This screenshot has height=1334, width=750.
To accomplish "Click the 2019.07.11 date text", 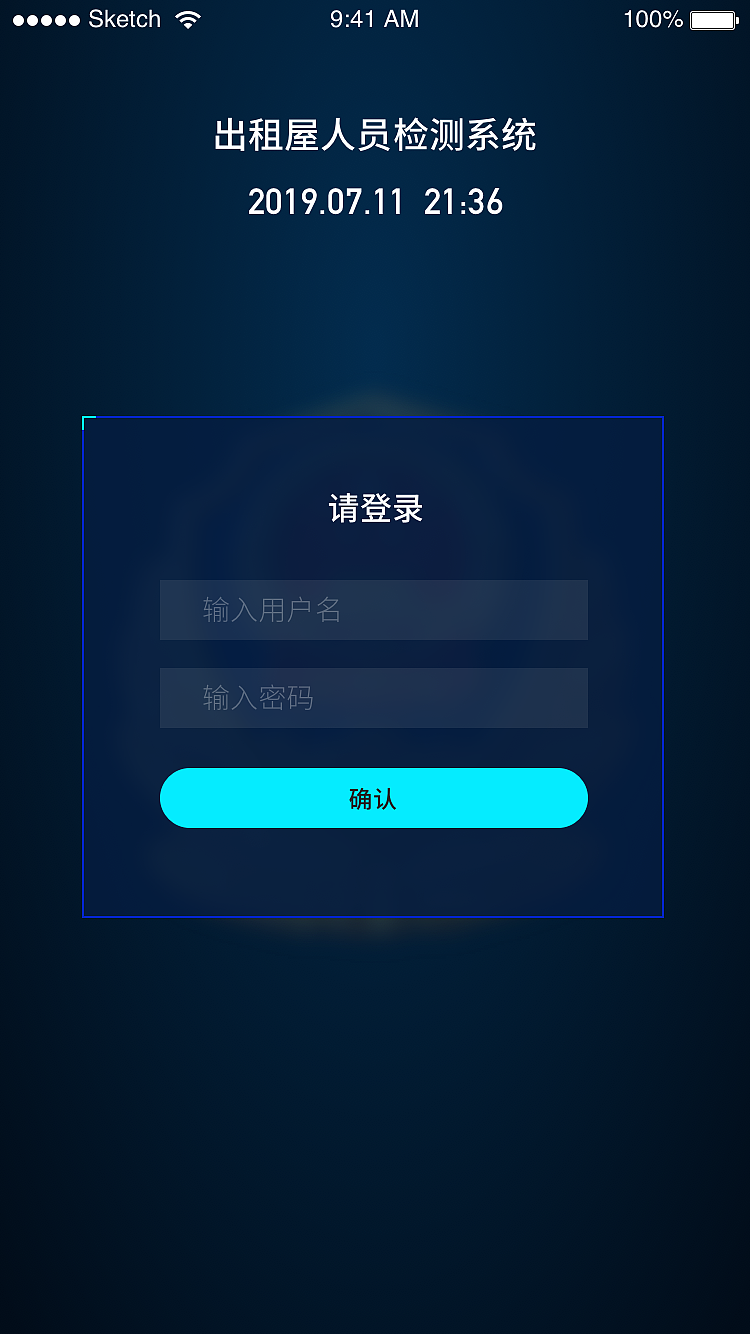I will [325, 202].
